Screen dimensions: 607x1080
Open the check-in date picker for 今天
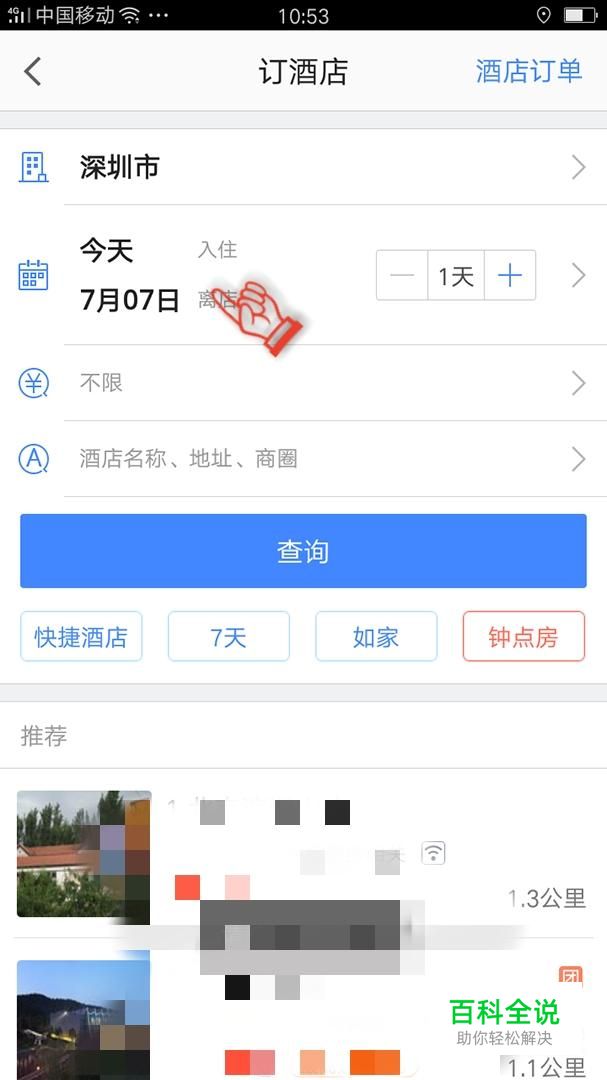tap(107, 250)
